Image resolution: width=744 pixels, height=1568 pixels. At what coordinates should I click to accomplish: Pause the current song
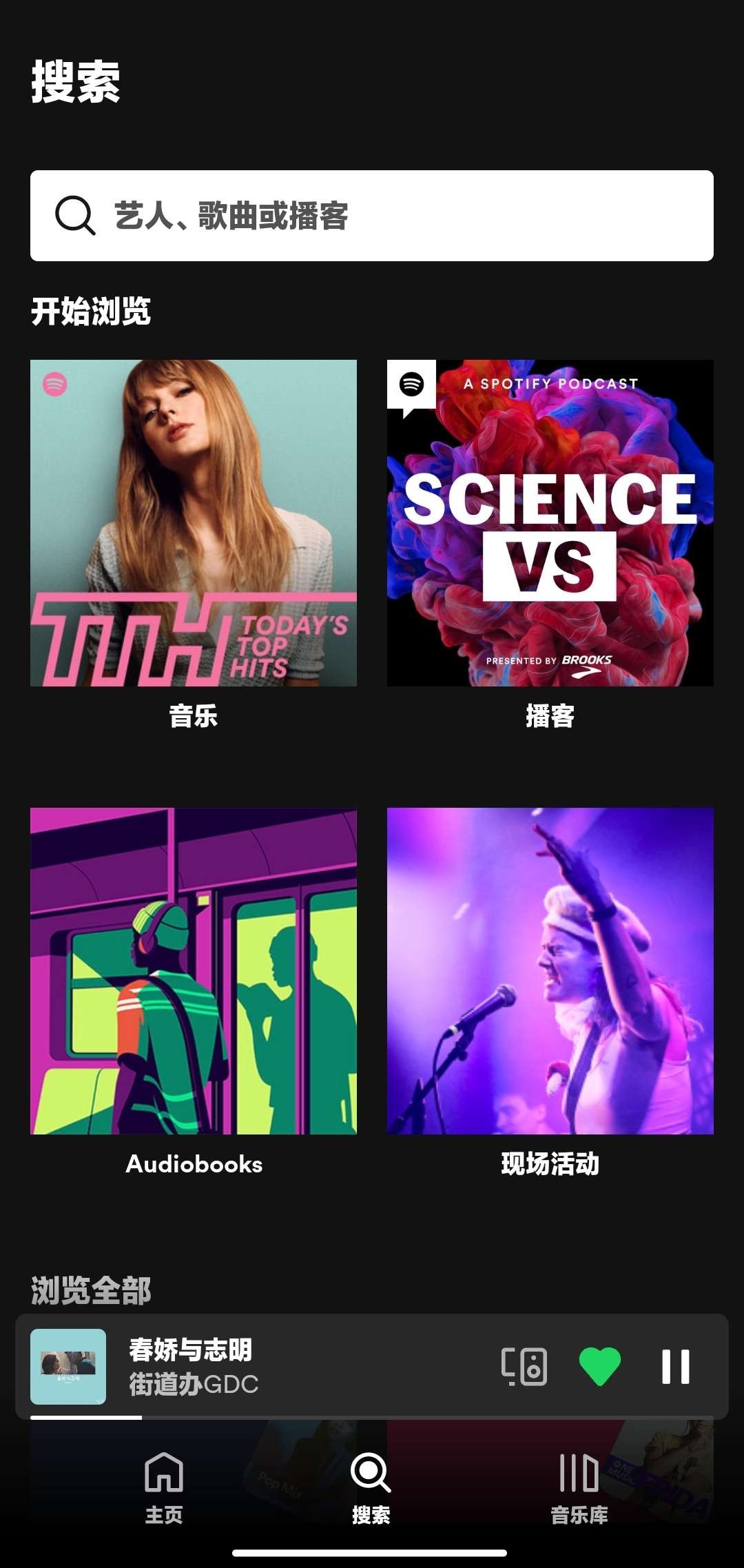(x=676, y=1366)
